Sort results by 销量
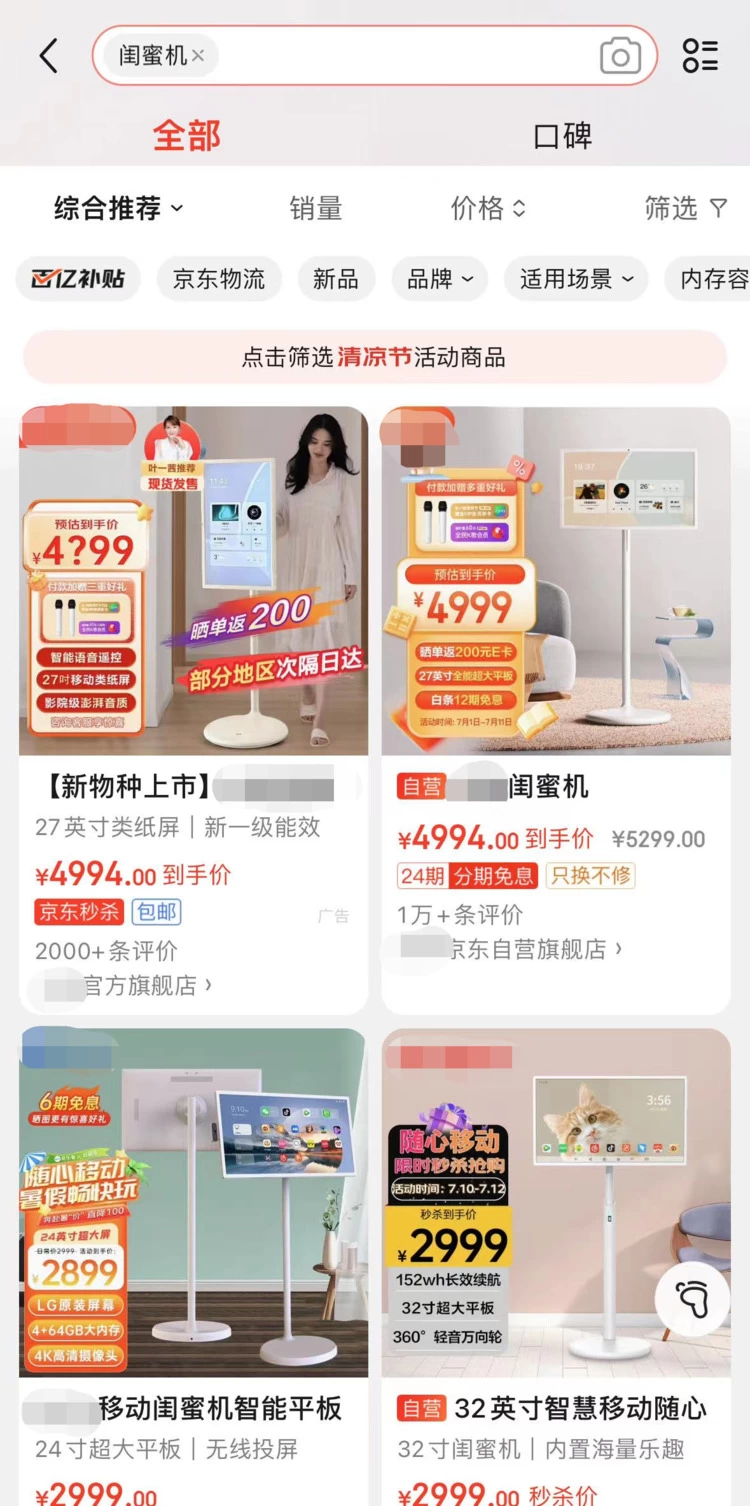The image size is (750, 1506). click(316, 208)
